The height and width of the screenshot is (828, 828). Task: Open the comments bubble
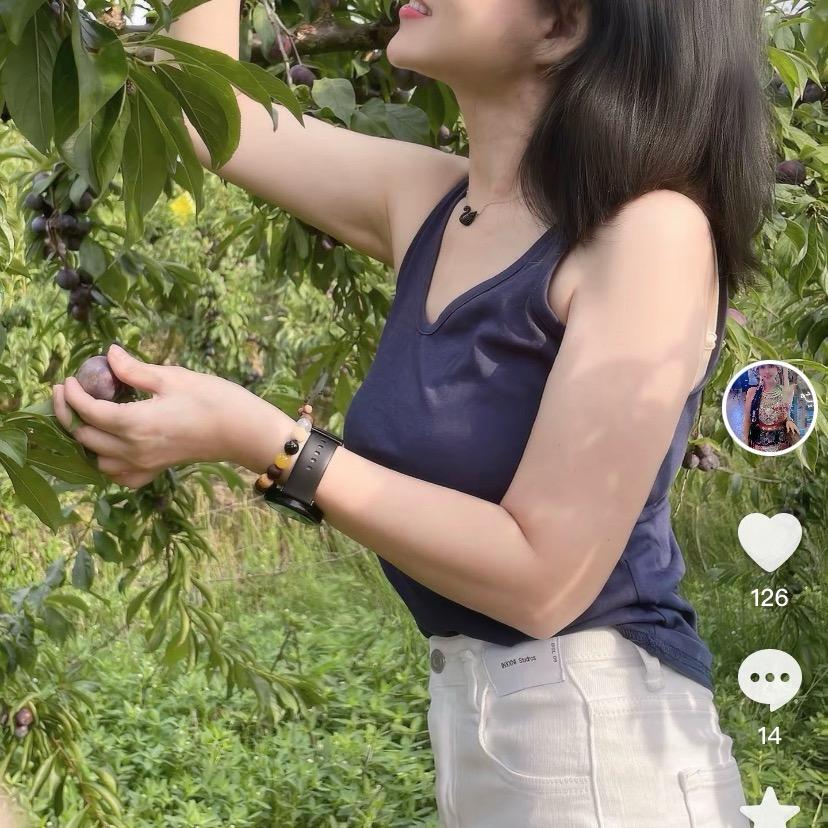769,679
